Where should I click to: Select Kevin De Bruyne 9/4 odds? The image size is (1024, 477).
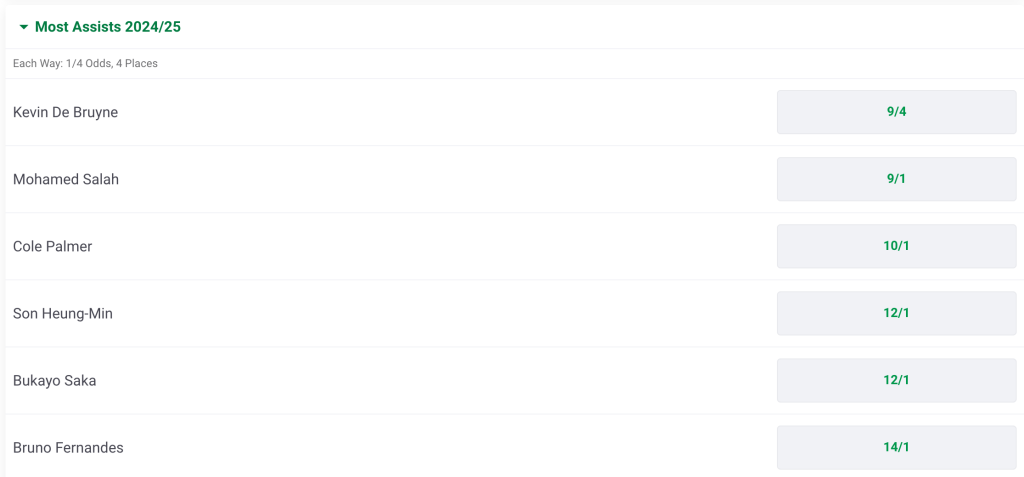tap(896, 112)
